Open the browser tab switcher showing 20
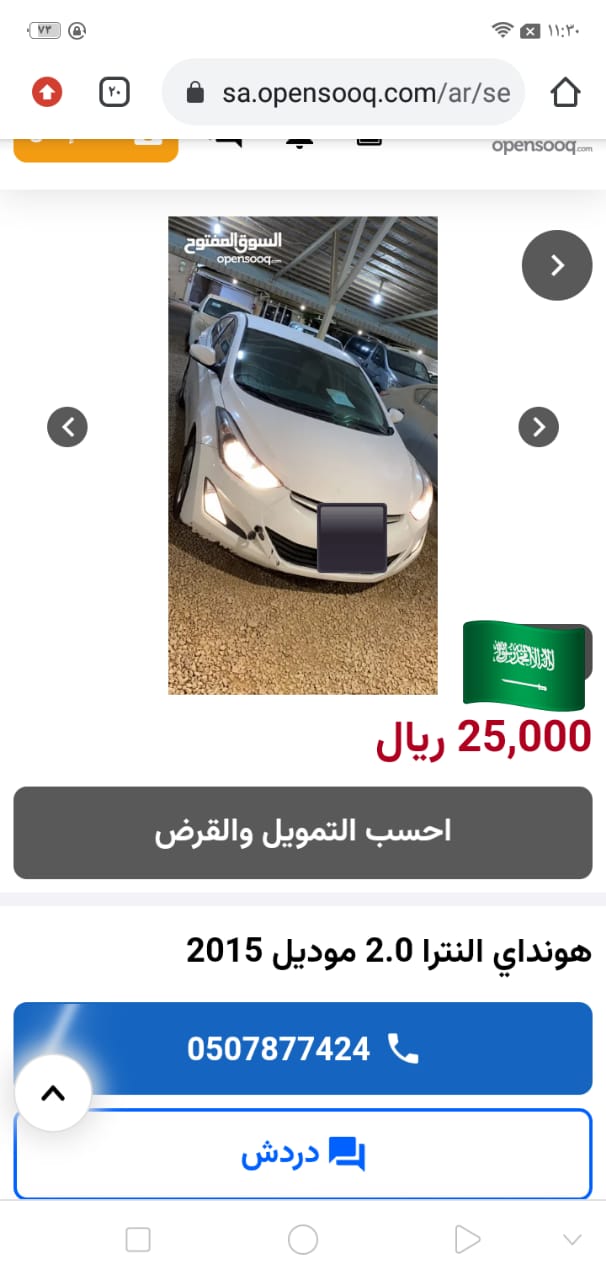 114,93
